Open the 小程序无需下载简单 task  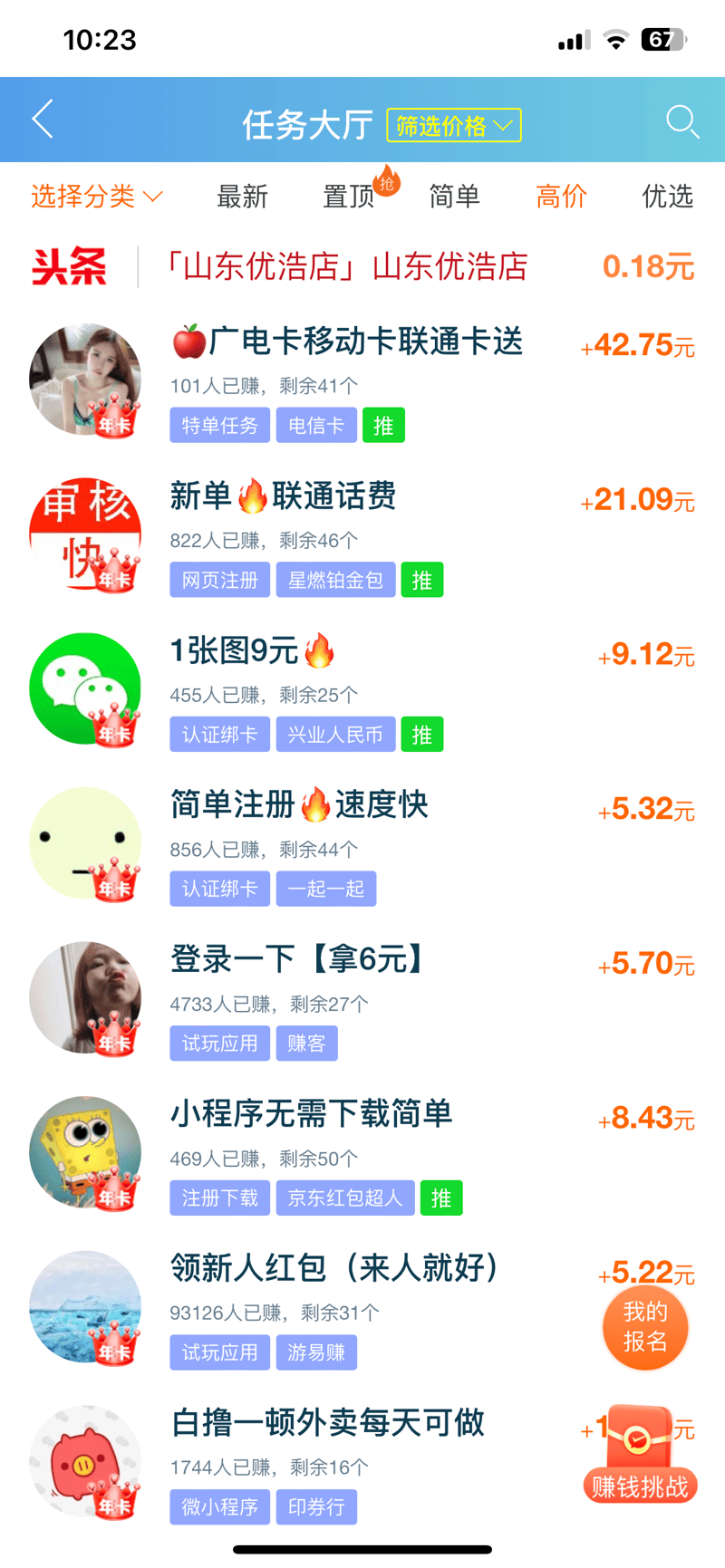311,1113
